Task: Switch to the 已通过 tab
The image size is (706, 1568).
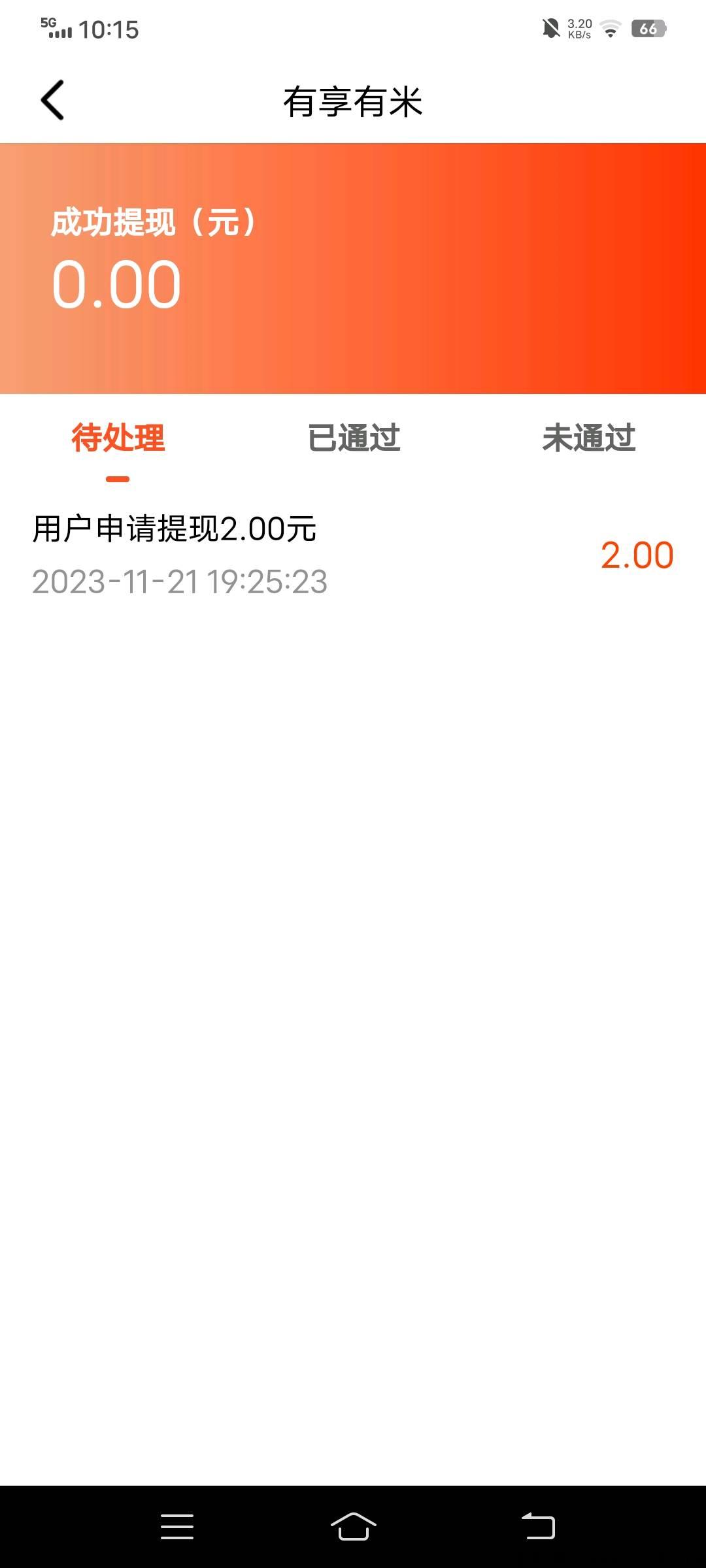Action: point(354,438)
